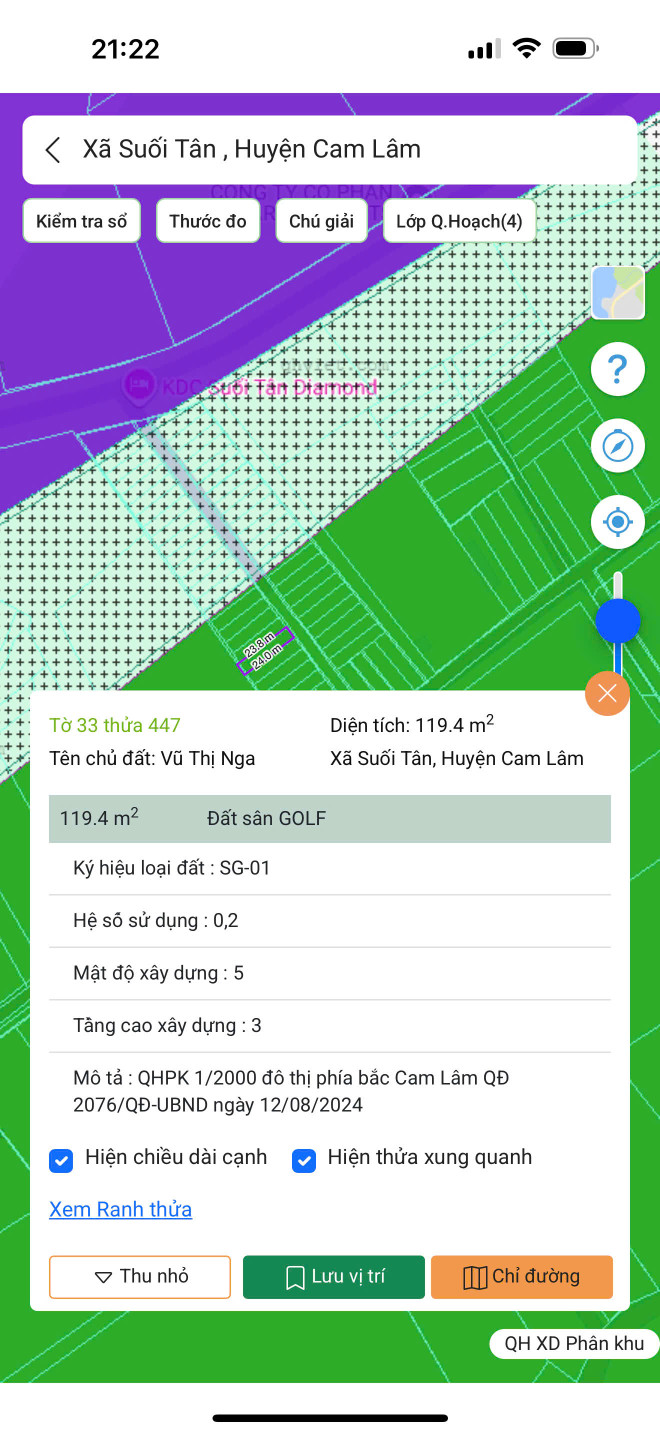Tap the compass orientation icon
The width and height of the screenshot is (660, 1434).
[x=617, y=446]
